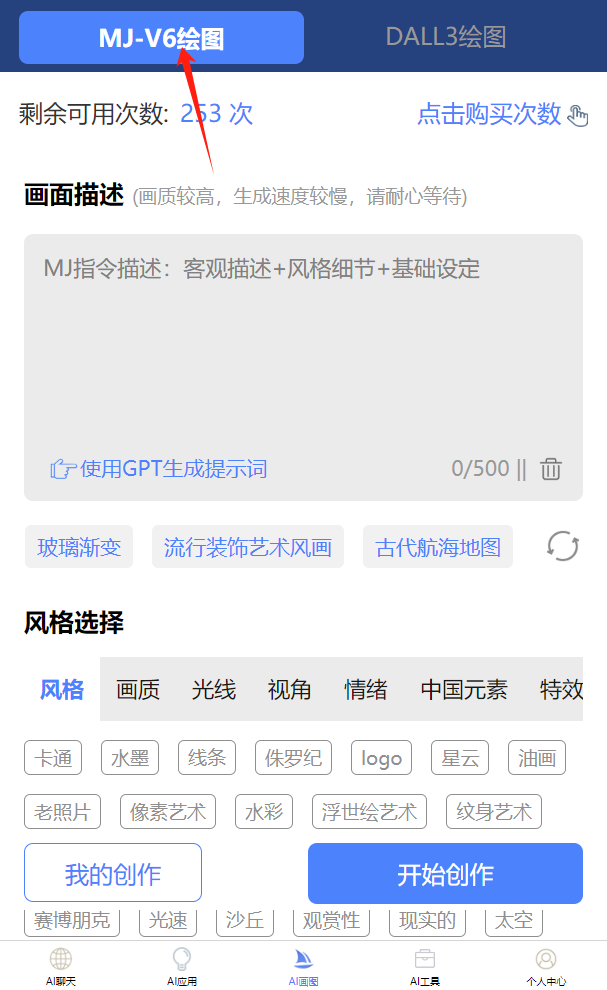Switch to the AI工具 bottom tab
This screenshot has height=990, width=607.
tap(424, 966)
